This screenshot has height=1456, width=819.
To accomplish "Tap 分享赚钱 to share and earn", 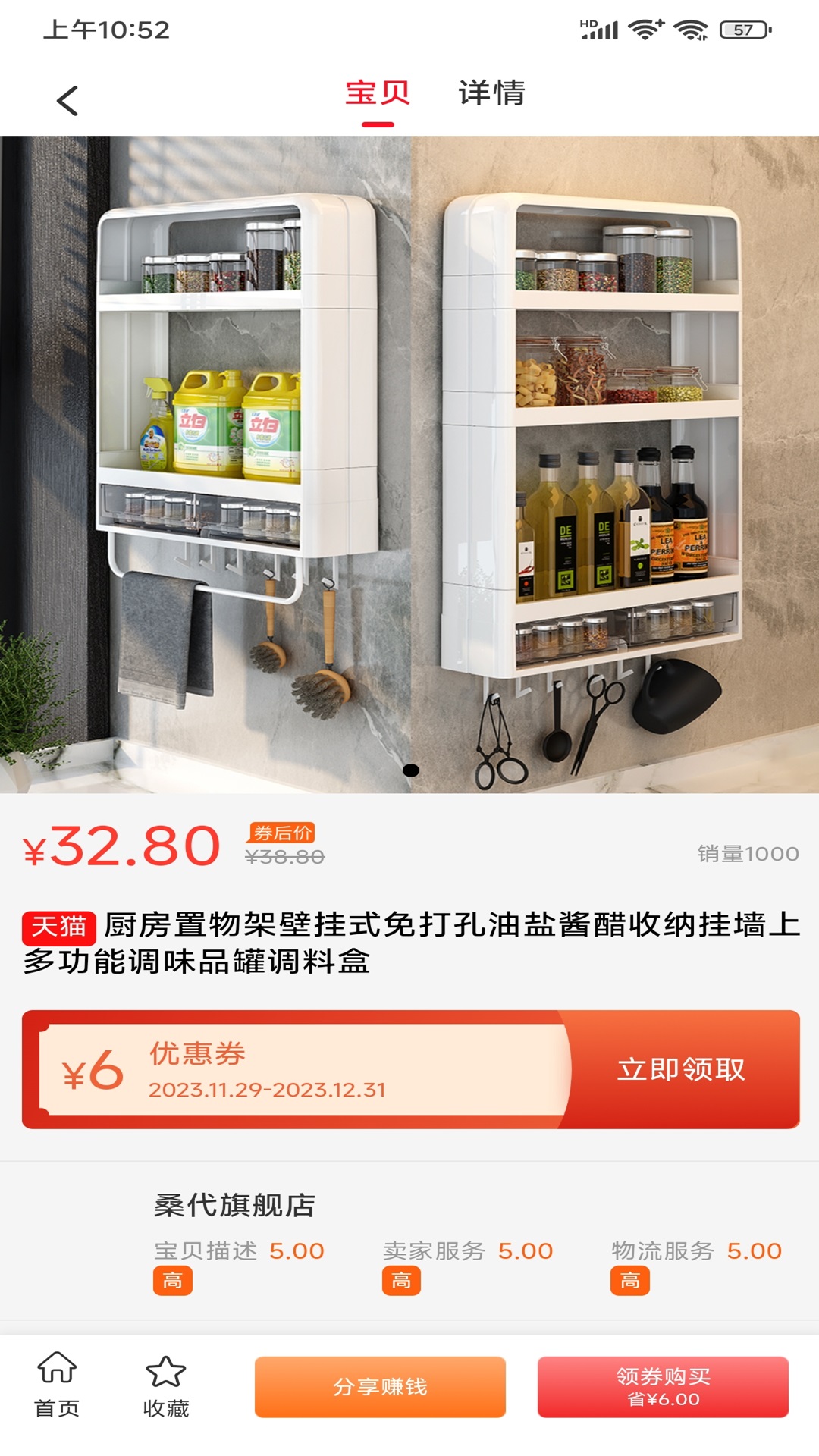I will (x=380, y=1386).
